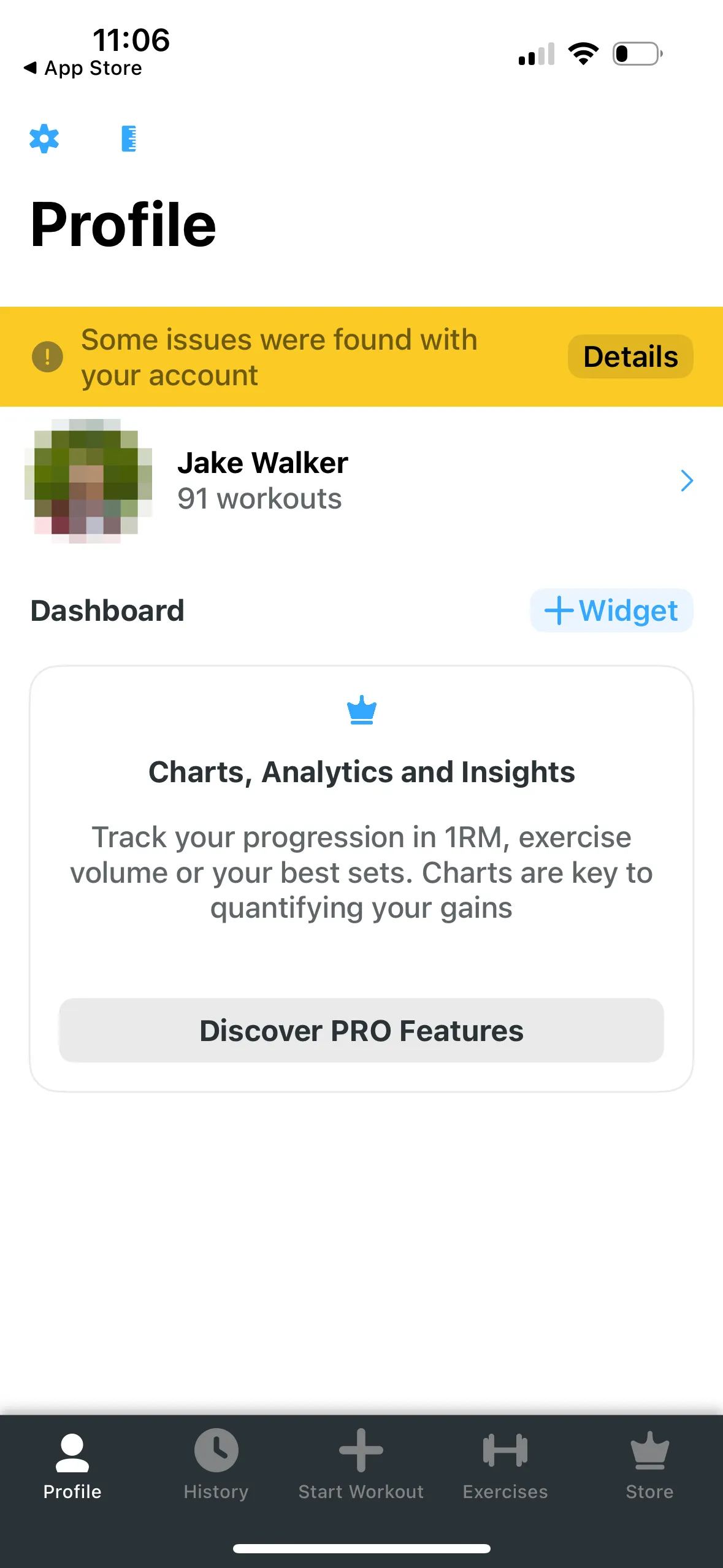Open the Store tab

[649, 1464]
